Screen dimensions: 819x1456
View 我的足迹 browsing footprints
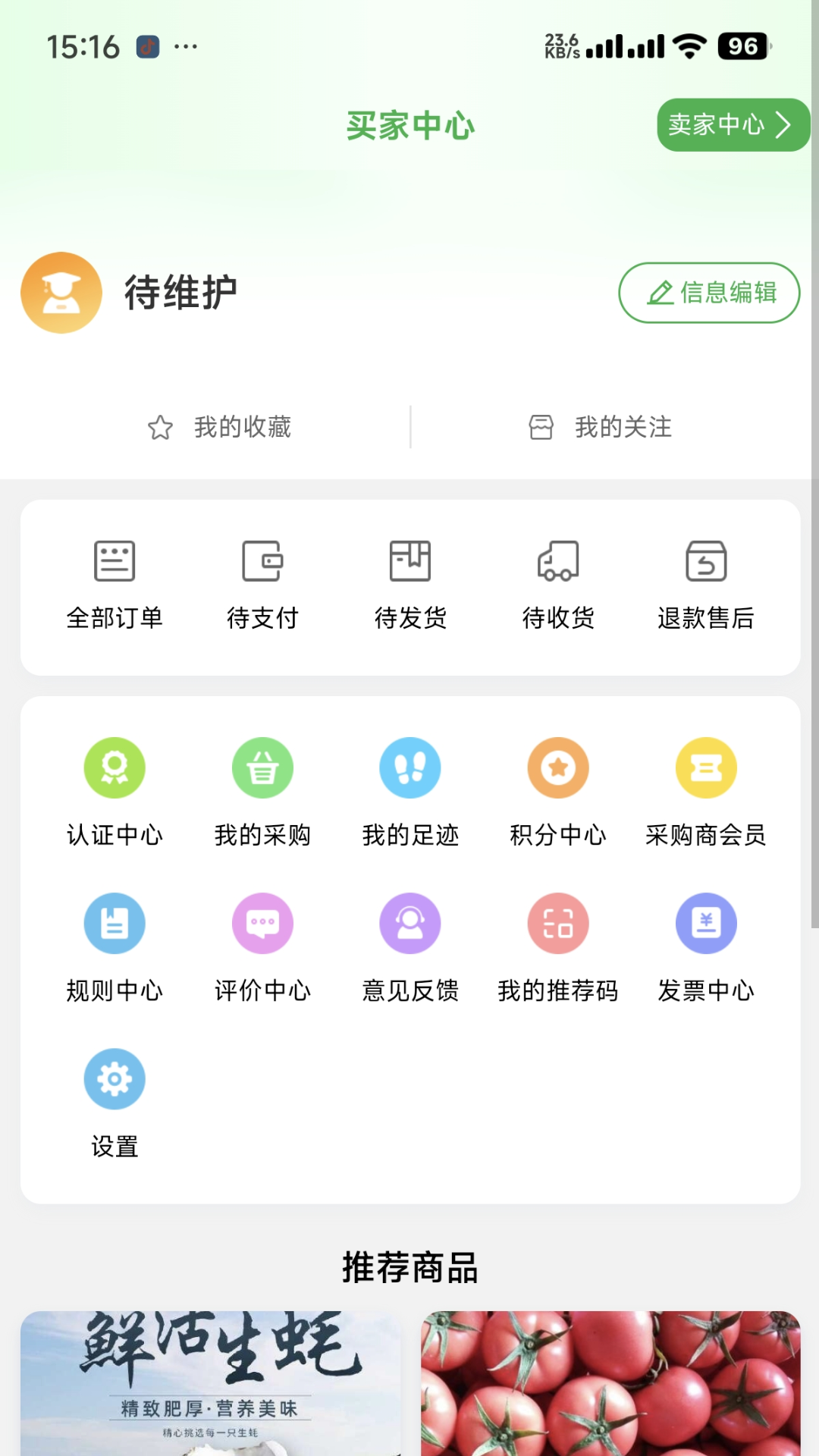410,792
